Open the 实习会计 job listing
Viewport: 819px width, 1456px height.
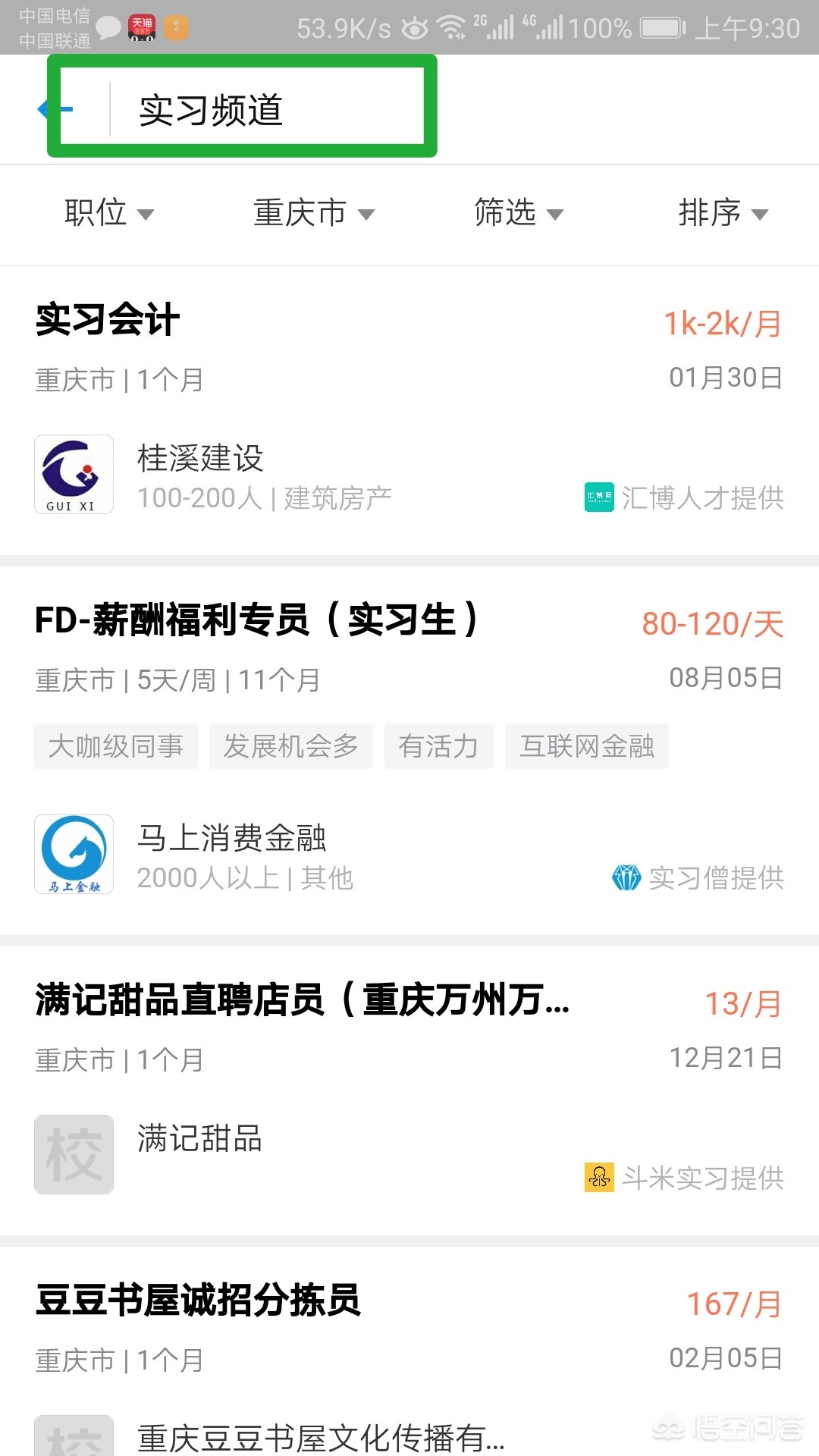108,319
